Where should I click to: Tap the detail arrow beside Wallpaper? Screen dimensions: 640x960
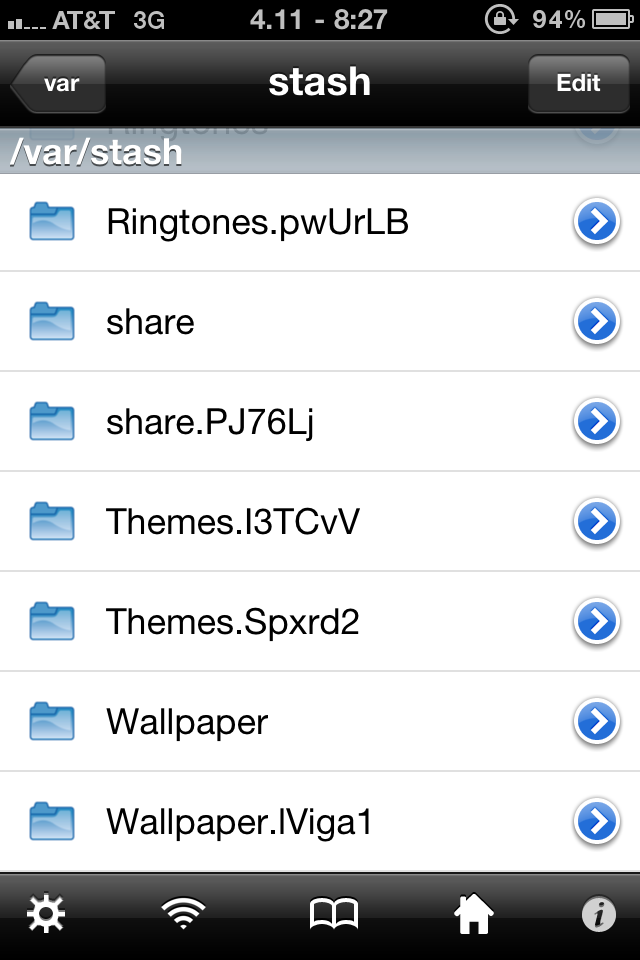tap(596, 722)
